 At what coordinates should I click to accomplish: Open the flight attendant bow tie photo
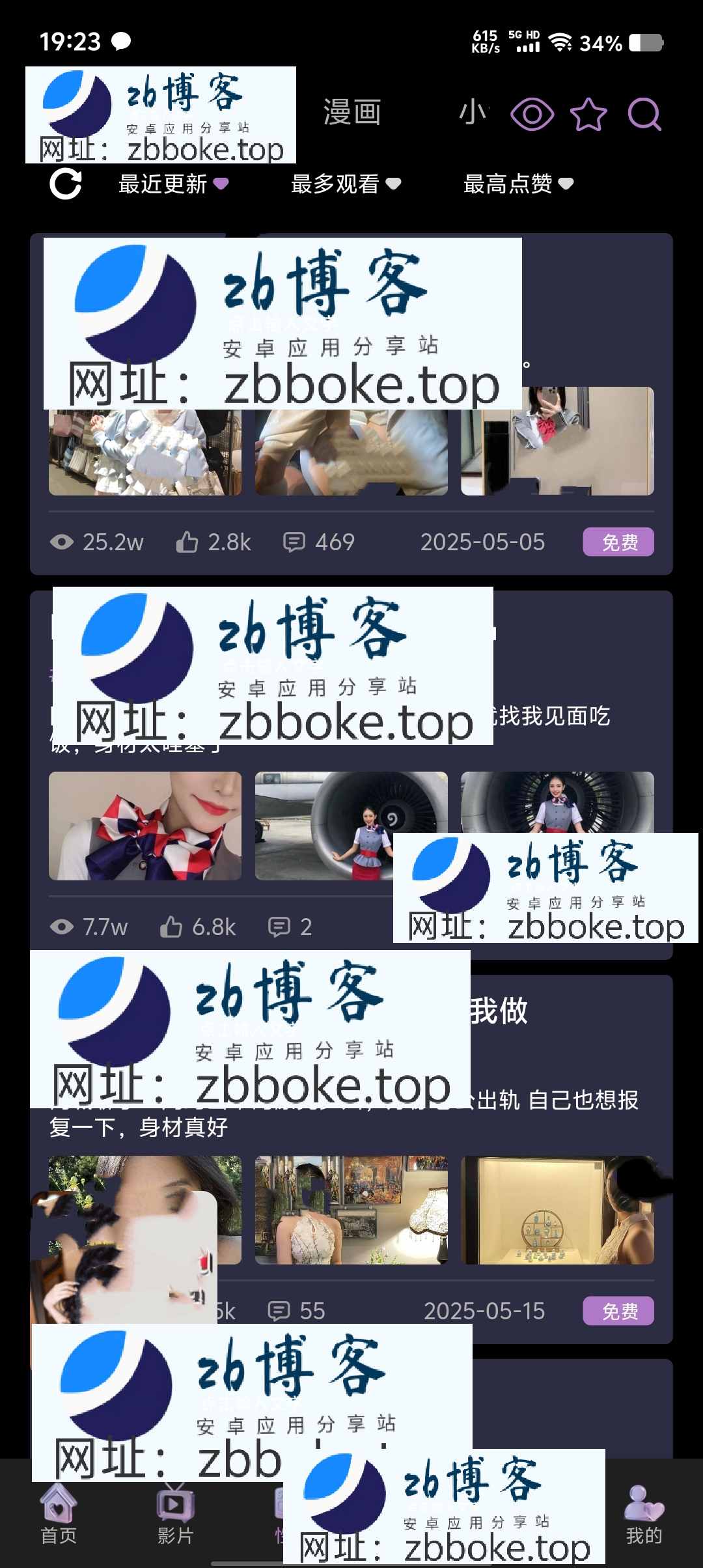[x=145, y=826]
